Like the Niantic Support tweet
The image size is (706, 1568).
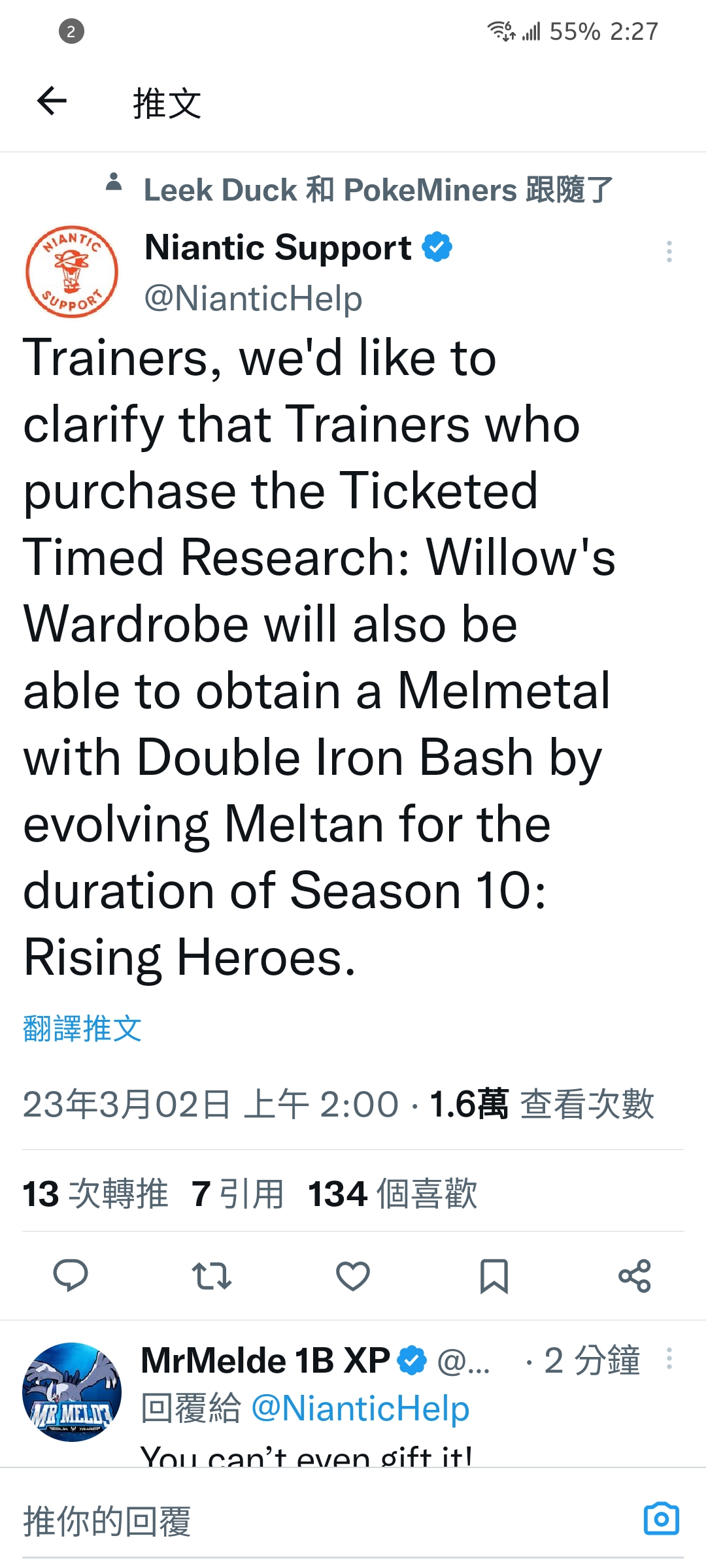[353, 1275]
